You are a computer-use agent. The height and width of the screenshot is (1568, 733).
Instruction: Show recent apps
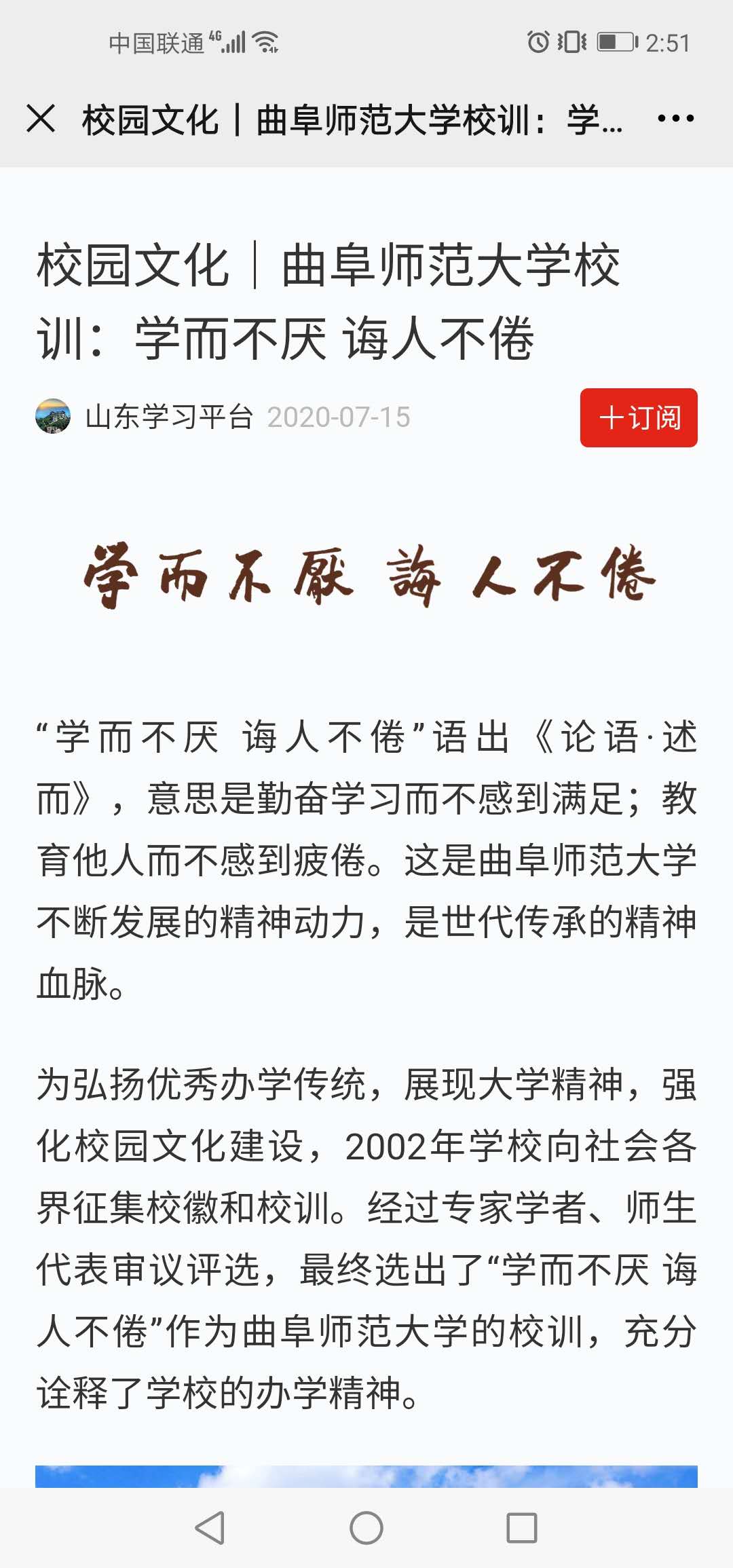tap(522, 1528)
